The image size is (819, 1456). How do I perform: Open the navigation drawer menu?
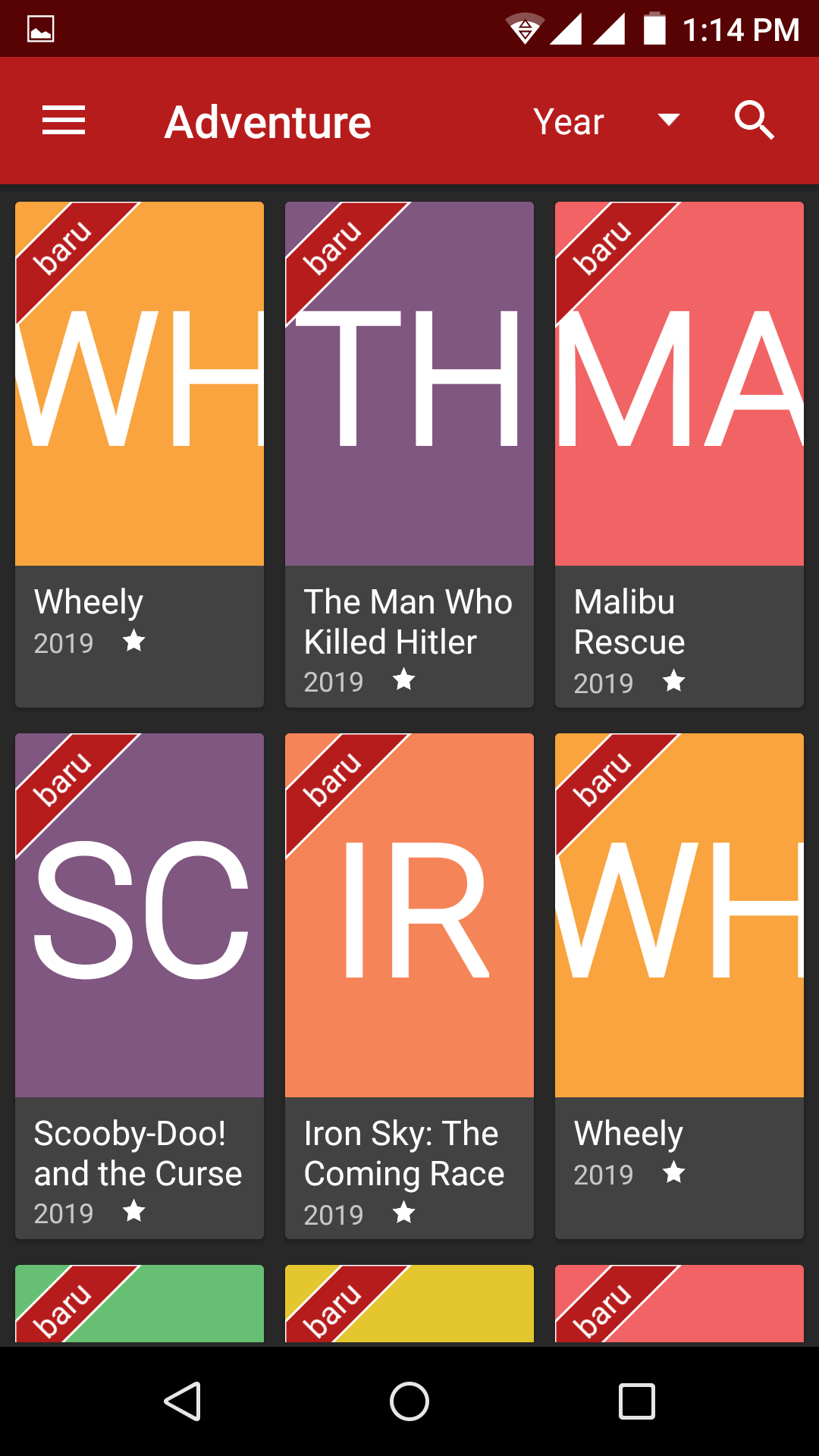64,121
